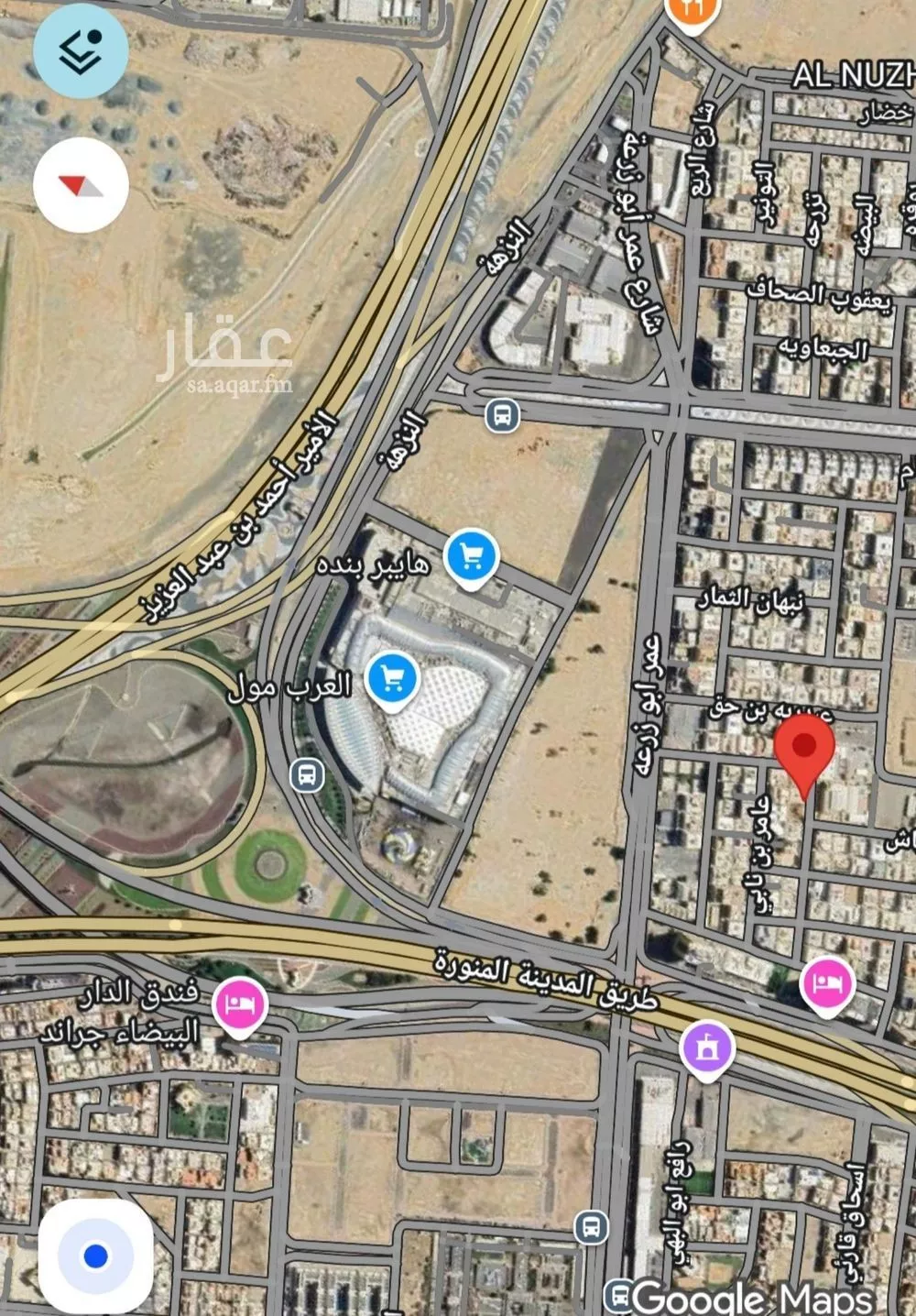Tap the bus stop north of هايبر بنده
Screen dimensions: 916x1316
[502, 415]
